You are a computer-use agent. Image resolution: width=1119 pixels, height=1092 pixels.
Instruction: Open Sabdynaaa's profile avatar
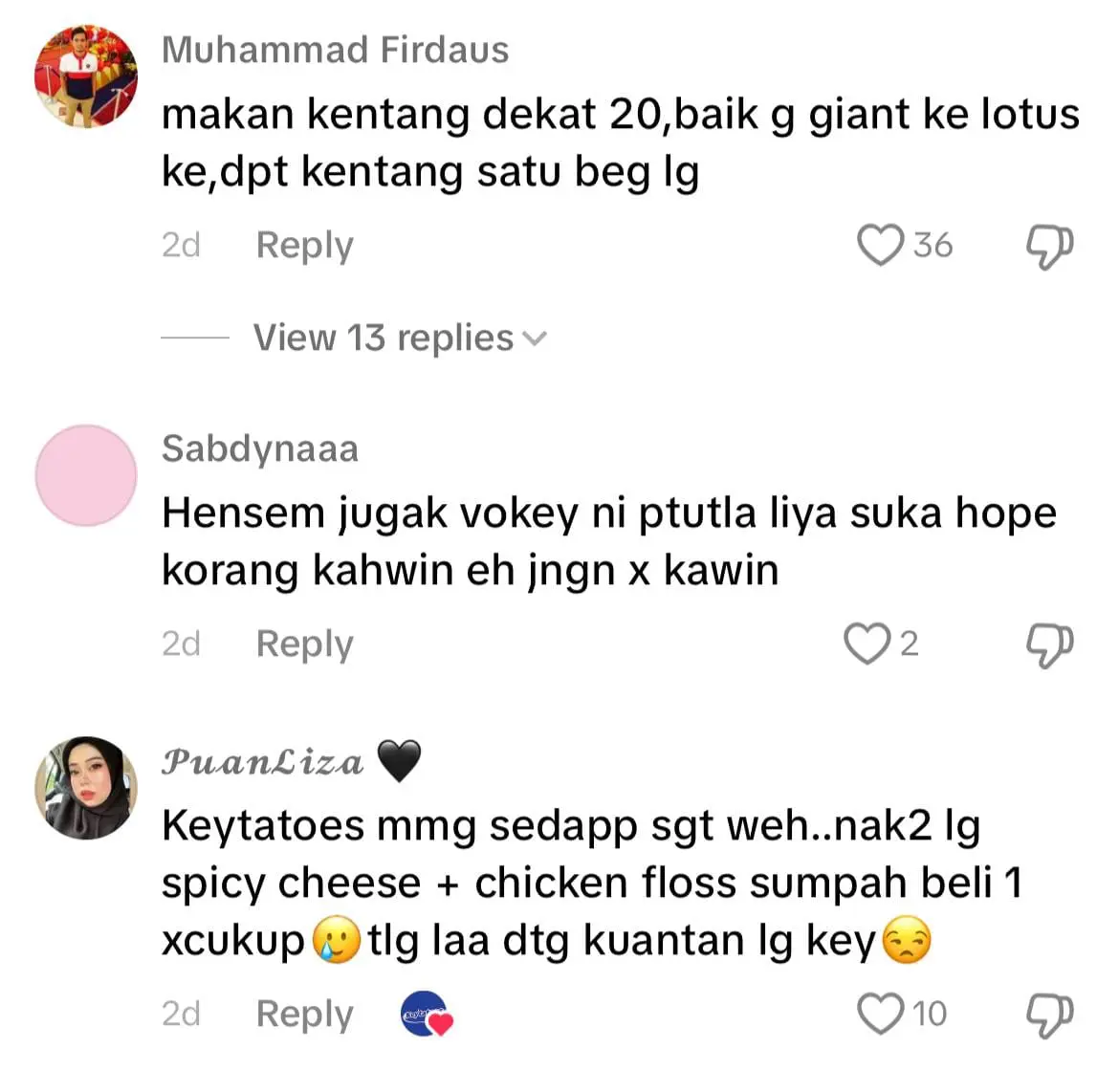86,475
